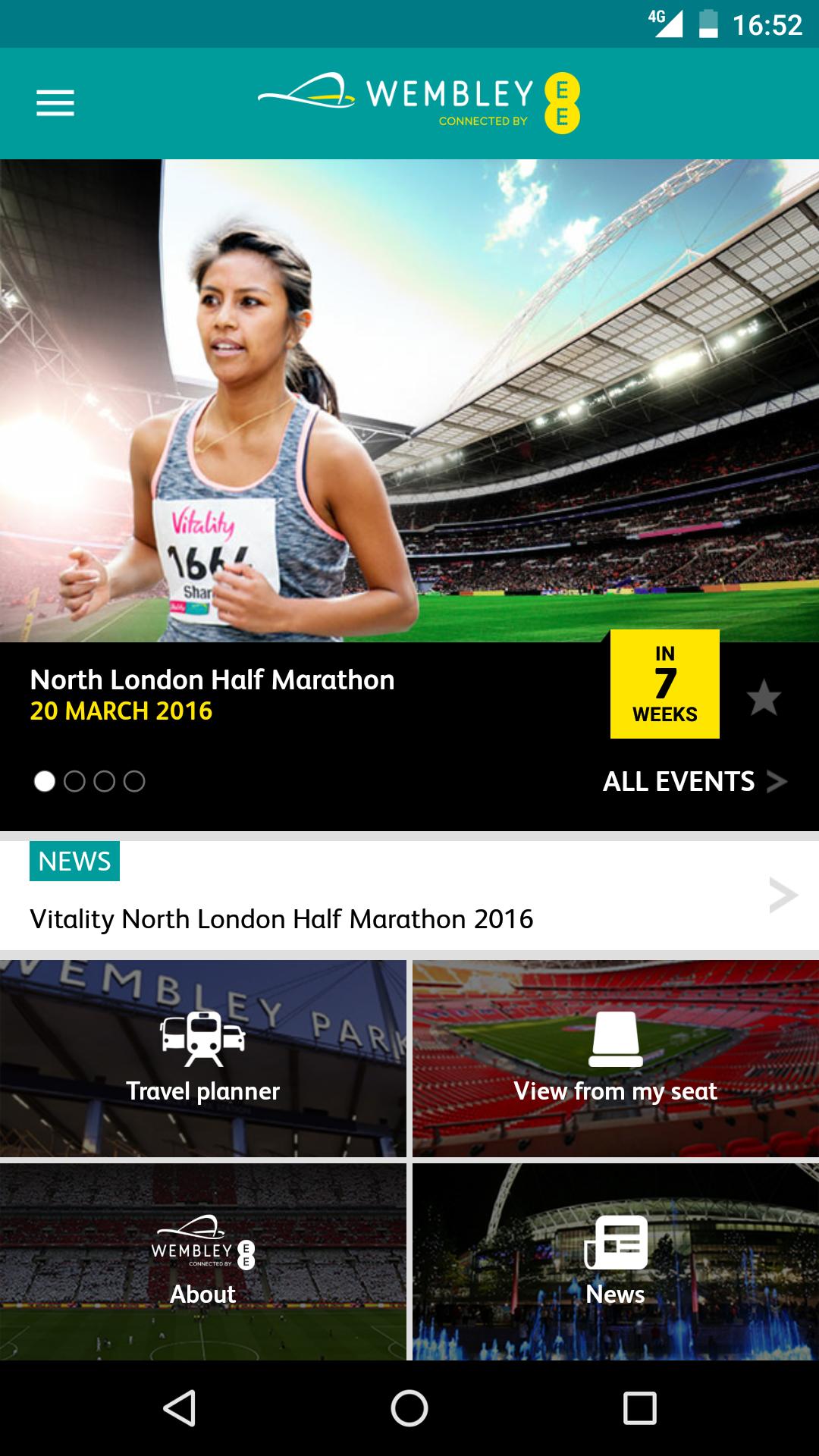Open the About Wembley tile
The width and height of the screenshot is (819, 1456).
202,1262
